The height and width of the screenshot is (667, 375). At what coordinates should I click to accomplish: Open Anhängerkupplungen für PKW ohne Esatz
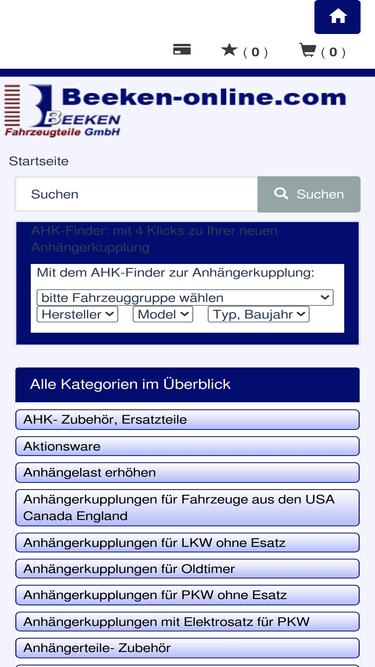coord(188,595)
